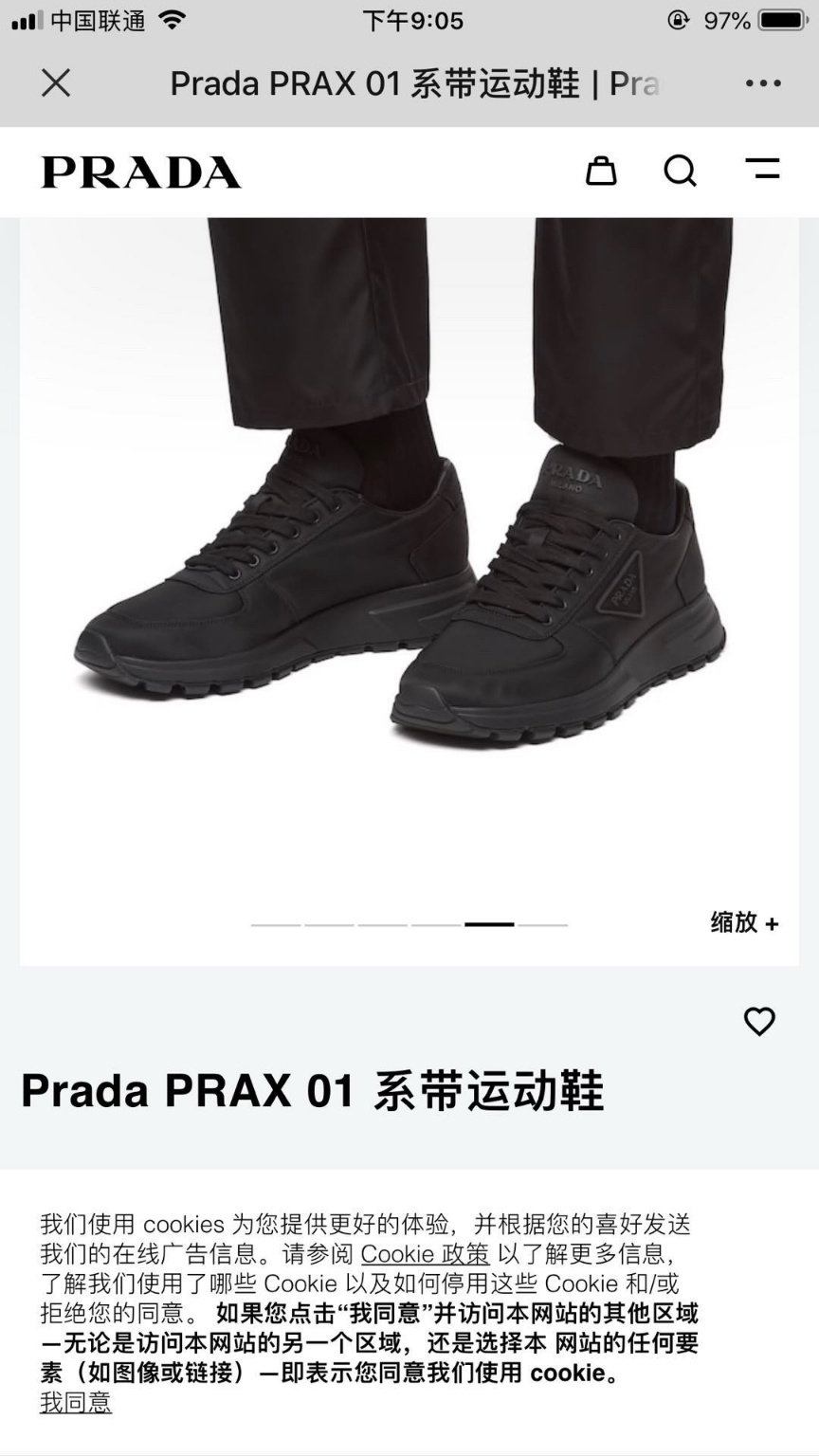Tap the 缩放 + zoom button
819x1456 pixels.
[744, 922]
